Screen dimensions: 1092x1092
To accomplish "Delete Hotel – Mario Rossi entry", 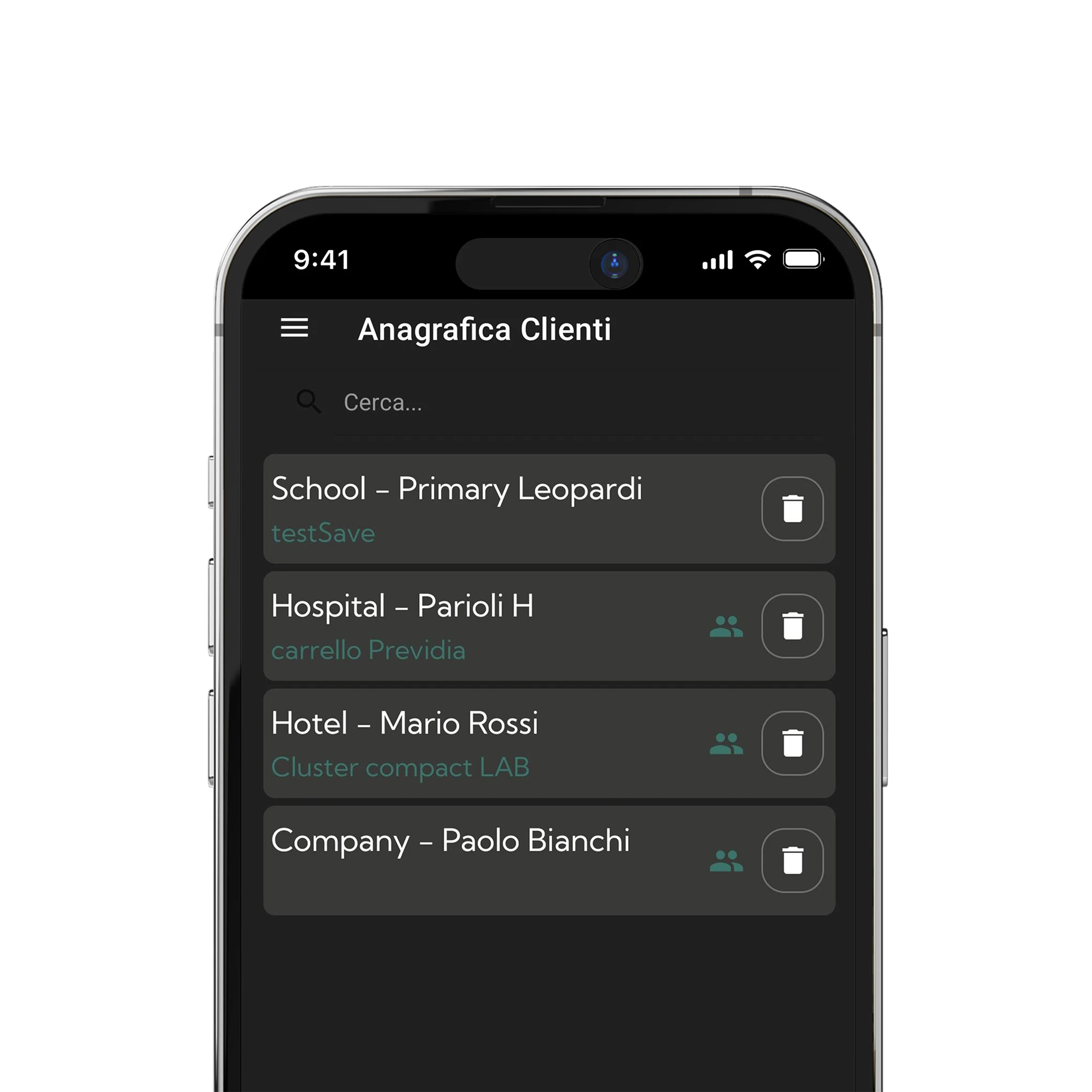I will [792, 742].
